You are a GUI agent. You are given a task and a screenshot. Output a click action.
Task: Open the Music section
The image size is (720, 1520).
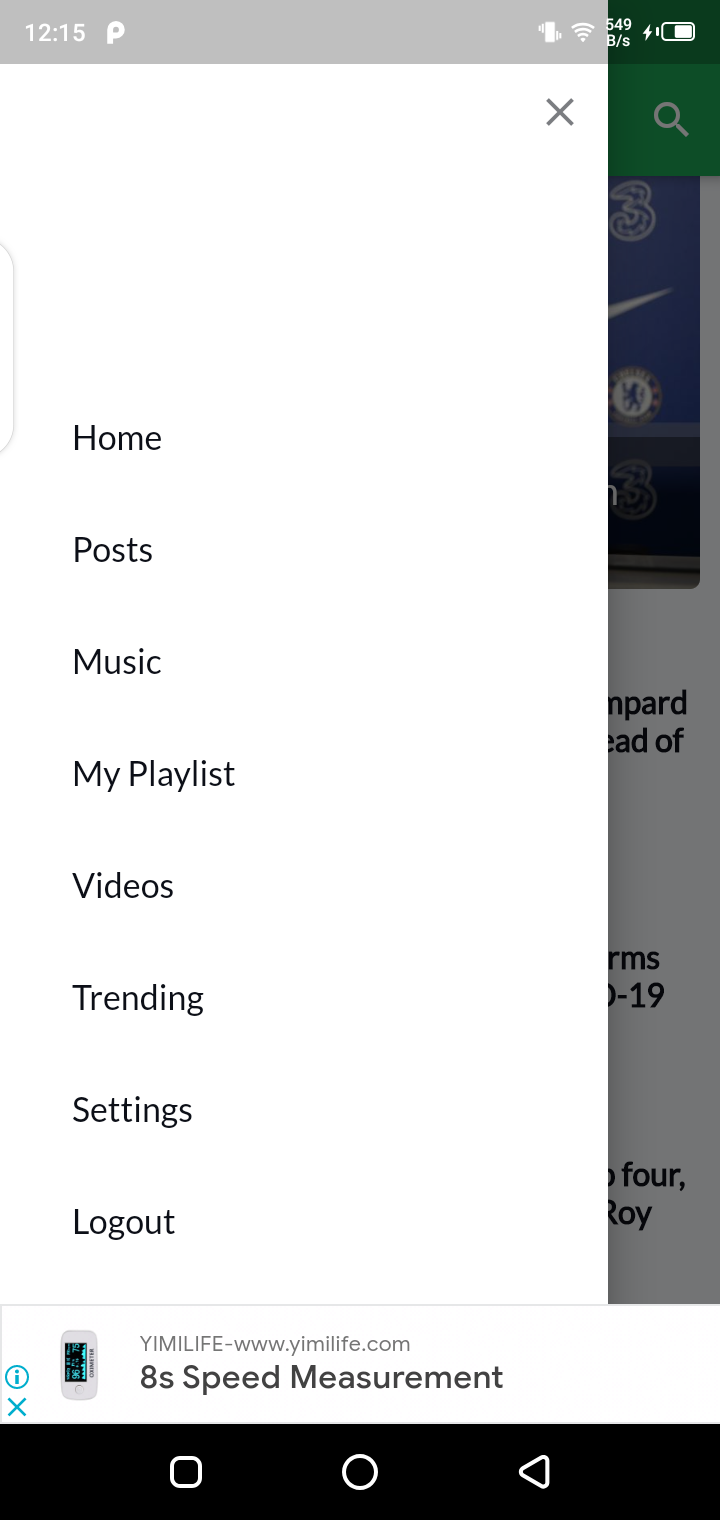[x=117, y=662]
